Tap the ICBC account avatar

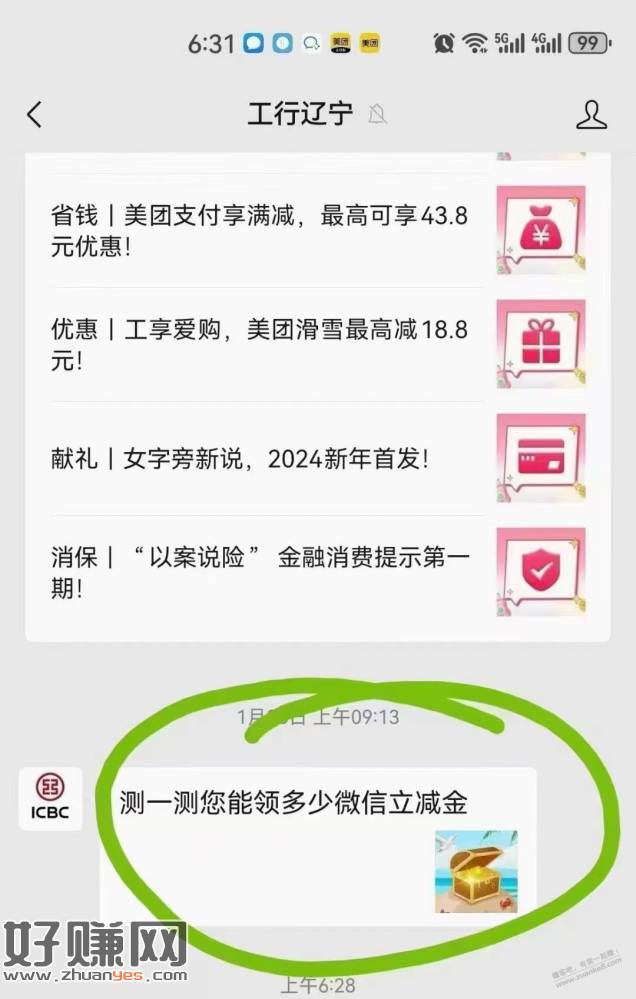pos(51,799)
